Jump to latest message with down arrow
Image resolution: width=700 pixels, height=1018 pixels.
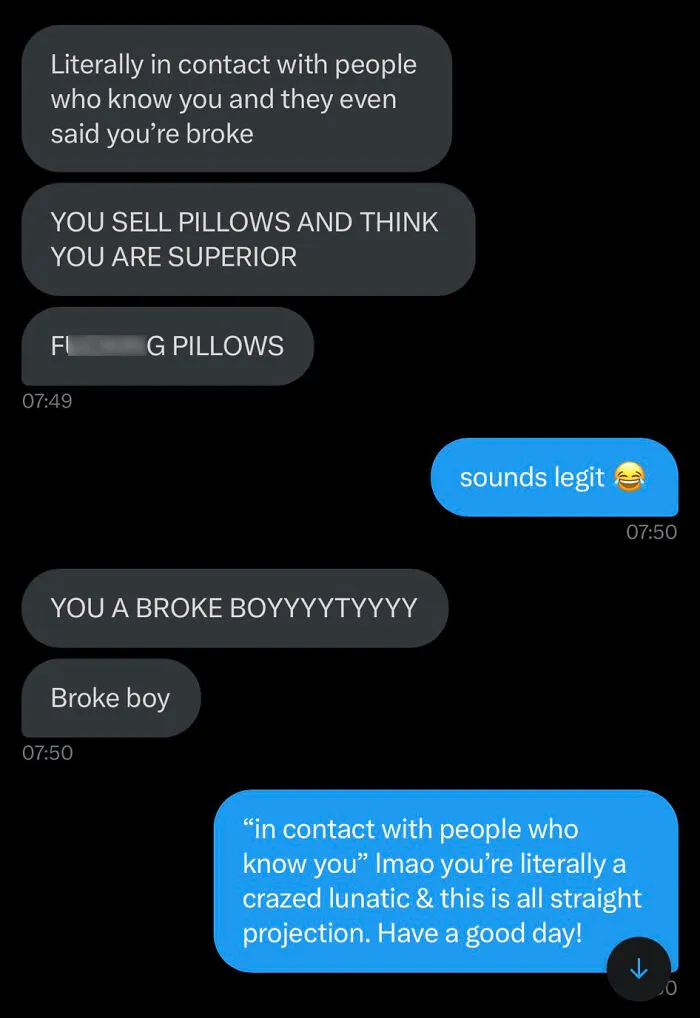(x=639, y=969)
